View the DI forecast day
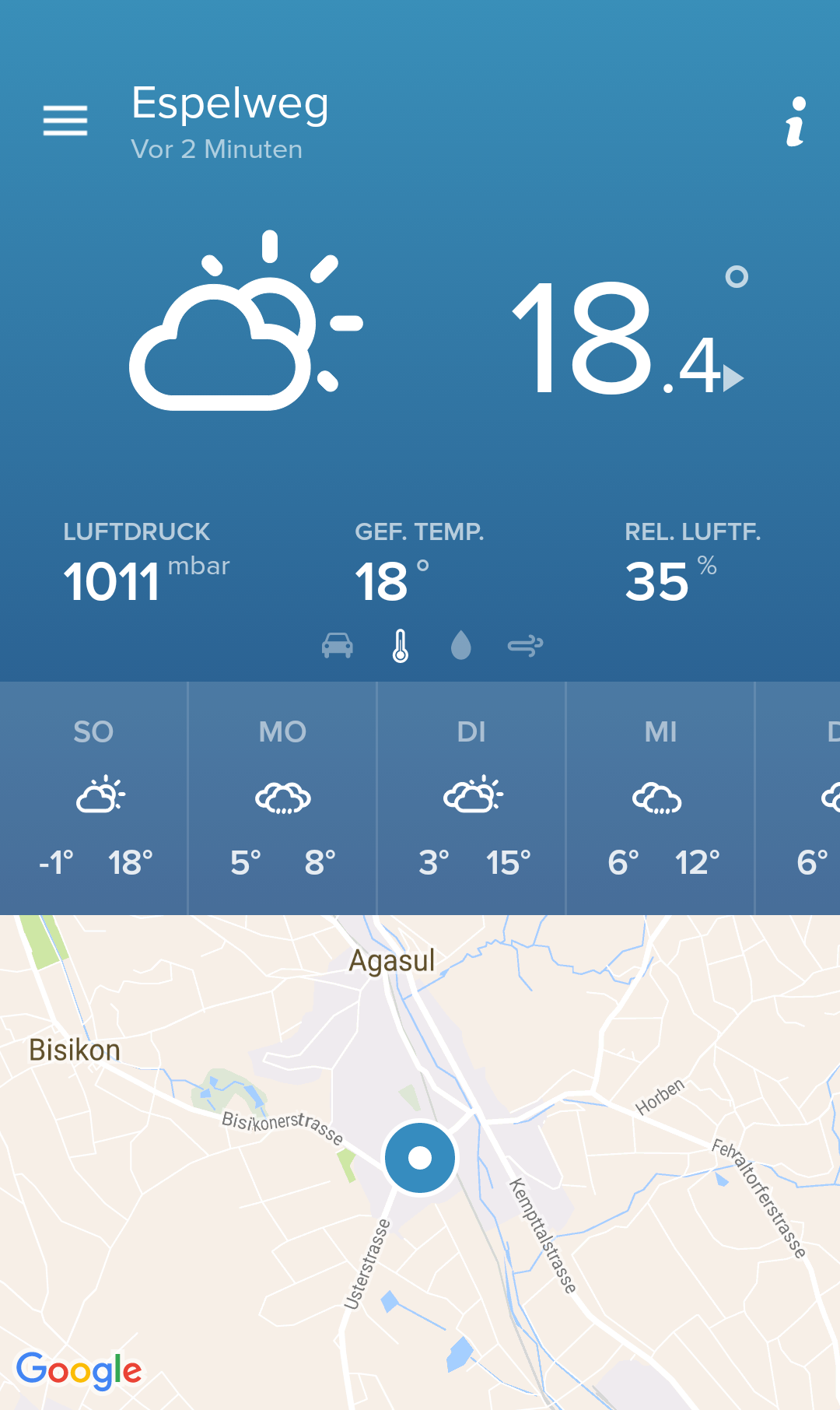This screenshot has width=840, height=1410. pyautogui.click(x=472, y=798)
